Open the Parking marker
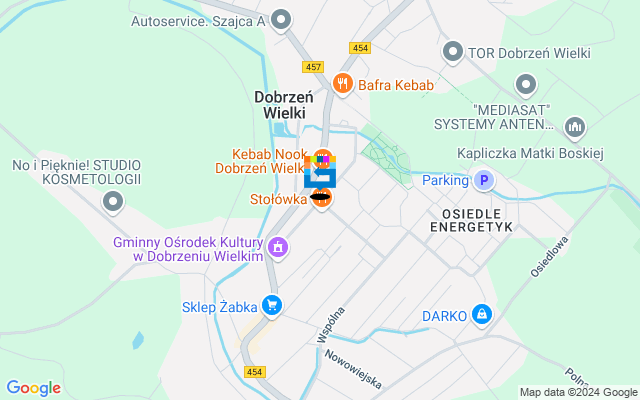This screenshot has height=400, width=640. [484, 181]
